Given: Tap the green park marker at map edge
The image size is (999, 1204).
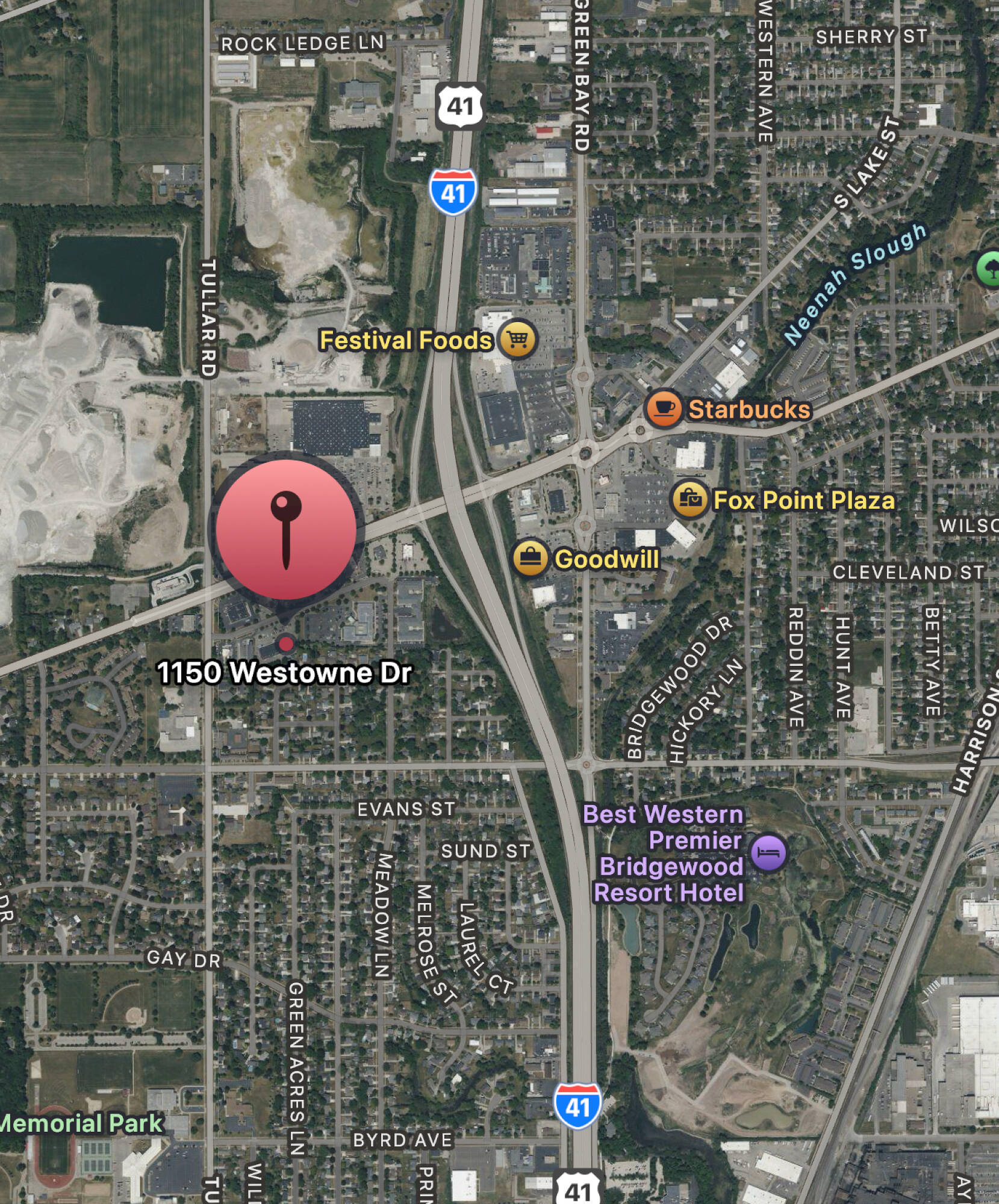Looking at the screenshot, I should [x=989, y=268].
